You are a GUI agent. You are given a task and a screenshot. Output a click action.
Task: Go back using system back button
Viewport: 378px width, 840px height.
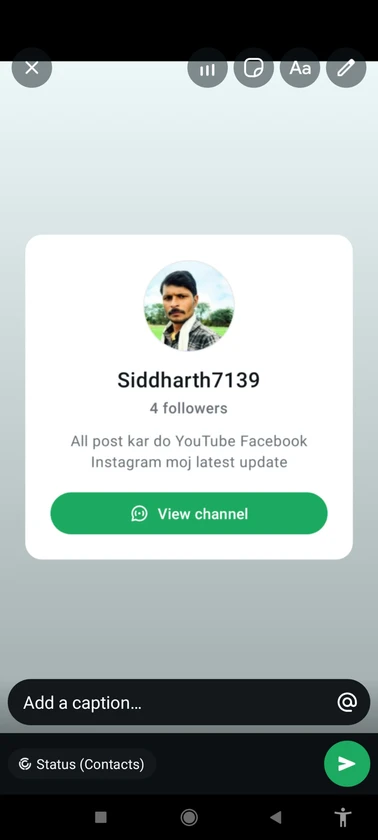pos(276,817)
